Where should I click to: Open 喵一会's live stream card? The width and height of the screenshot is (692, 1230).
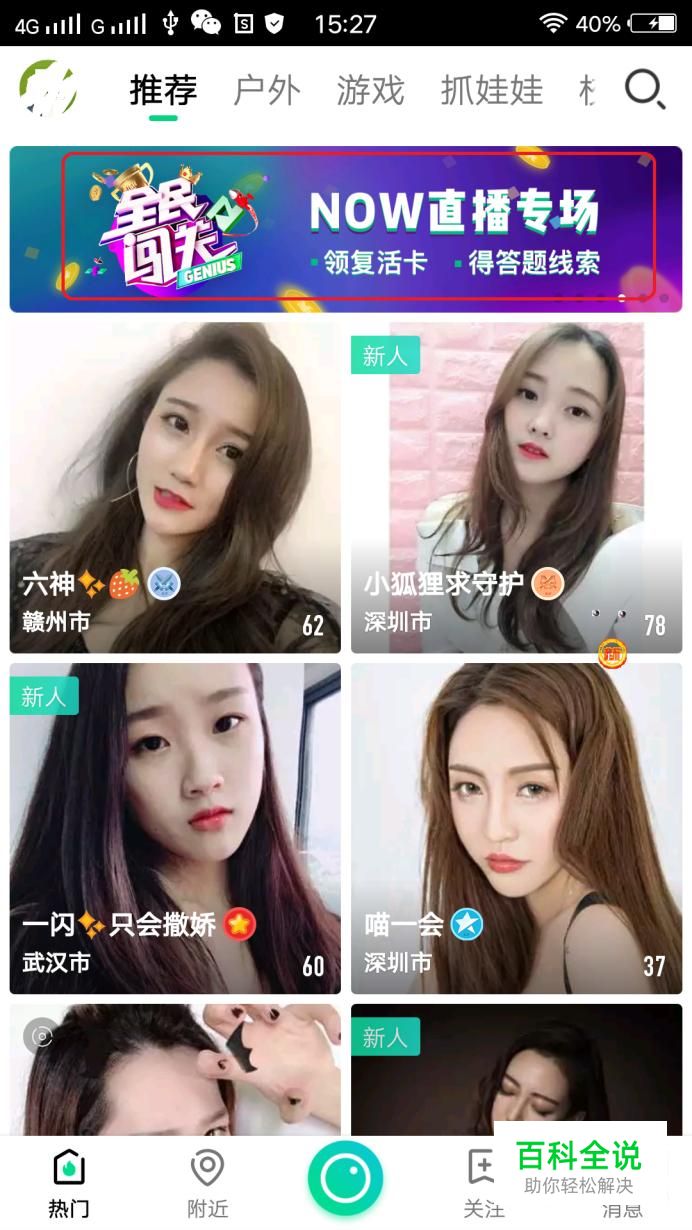[x=516, y=828]
